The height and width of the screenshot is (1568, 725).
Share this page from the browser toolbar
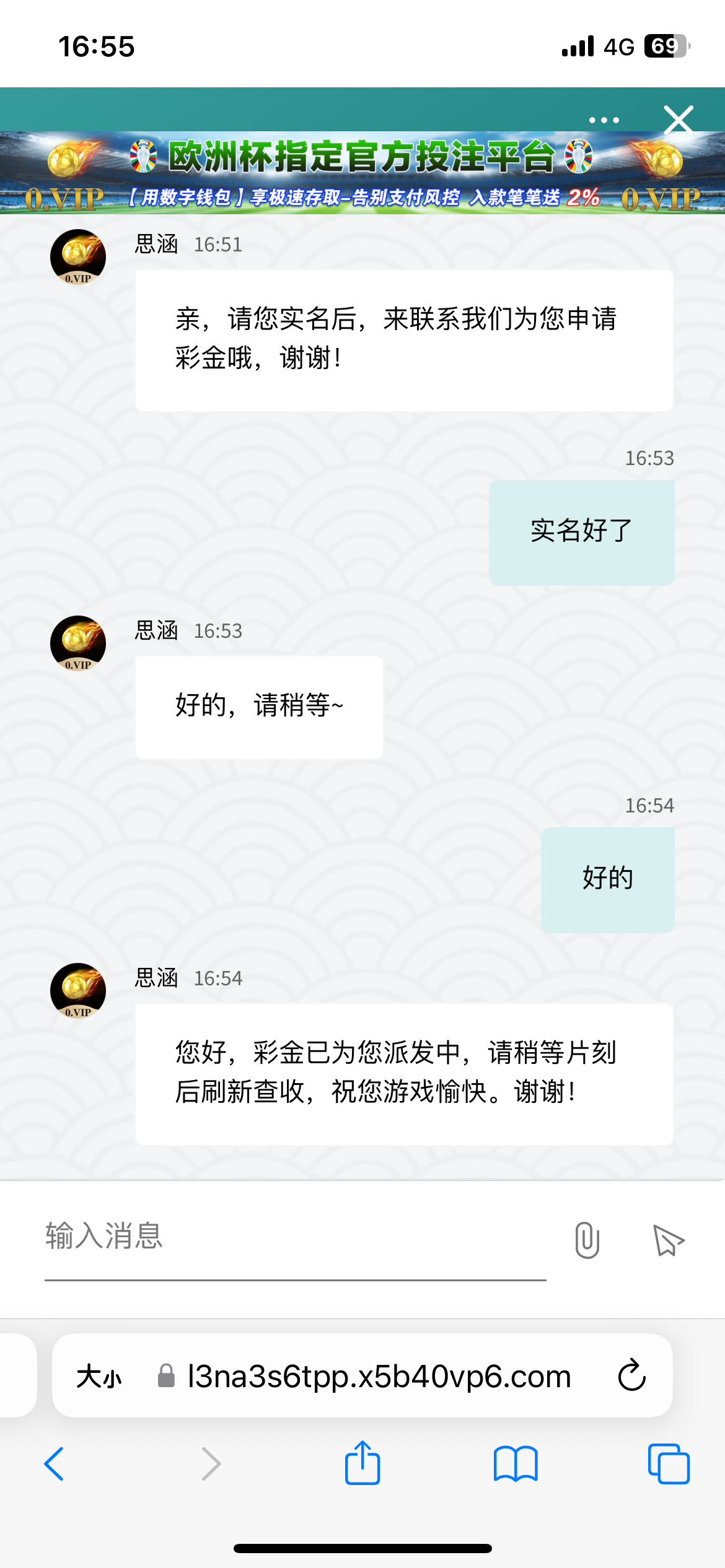point(362,1463)
